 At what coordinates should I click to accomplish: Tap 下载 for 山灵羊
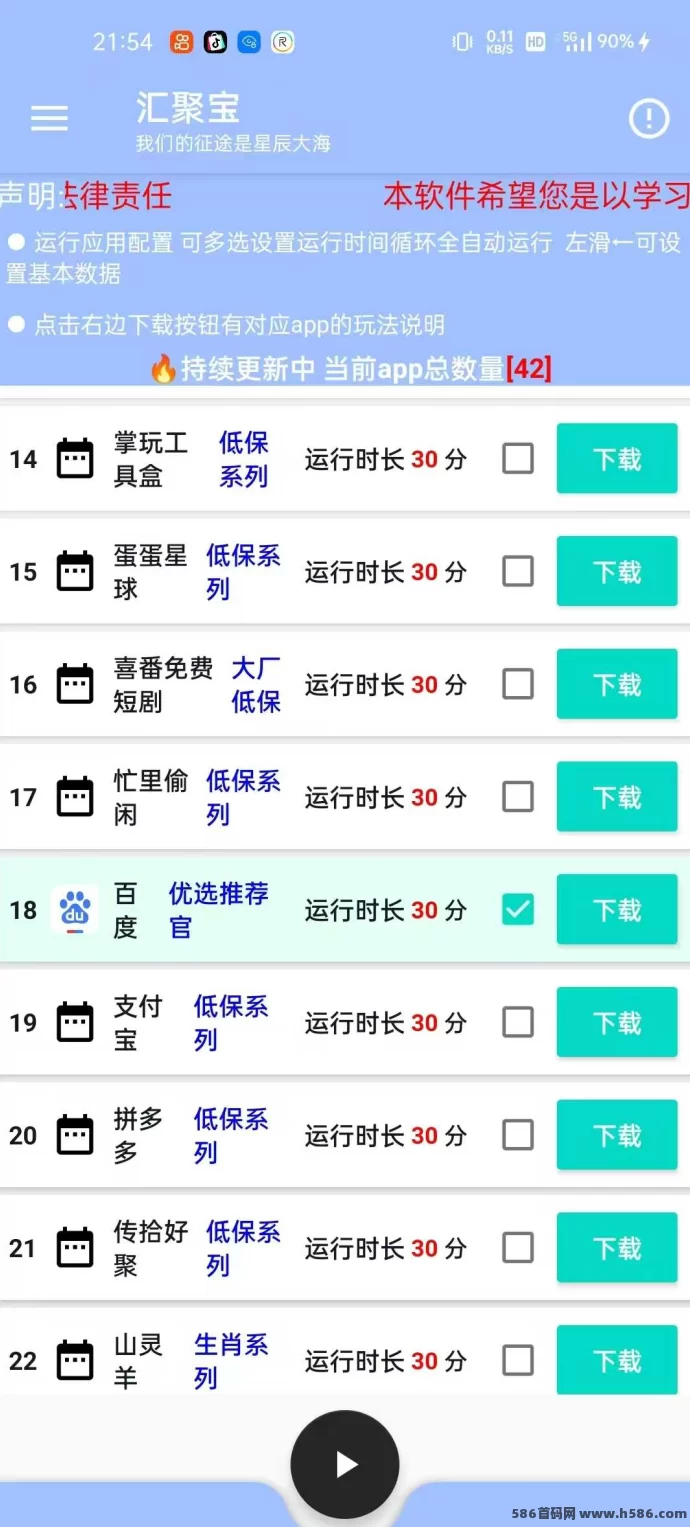click(616, 1360)
